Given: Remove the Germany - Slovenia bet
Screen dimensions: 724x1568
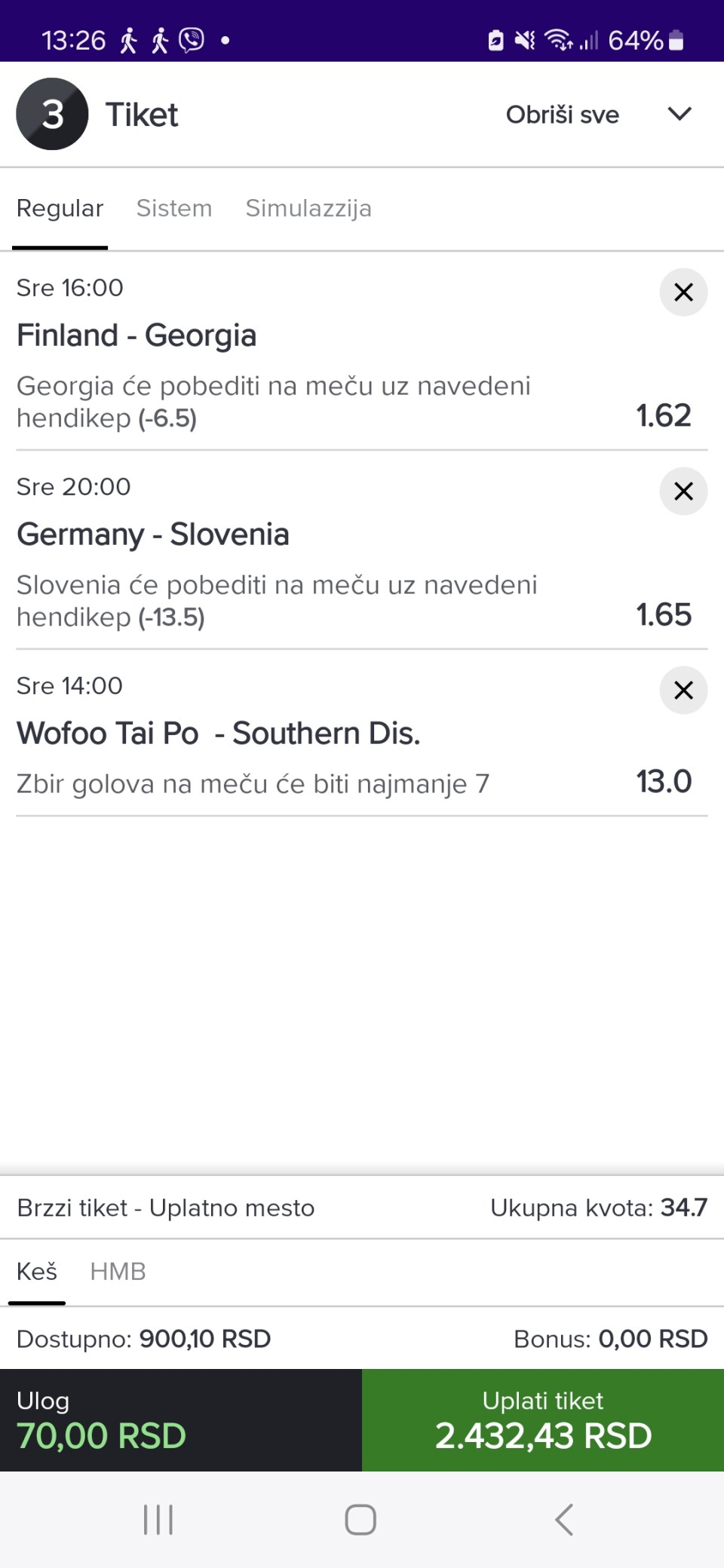Looking at the screenshot, I should point(683,491).
